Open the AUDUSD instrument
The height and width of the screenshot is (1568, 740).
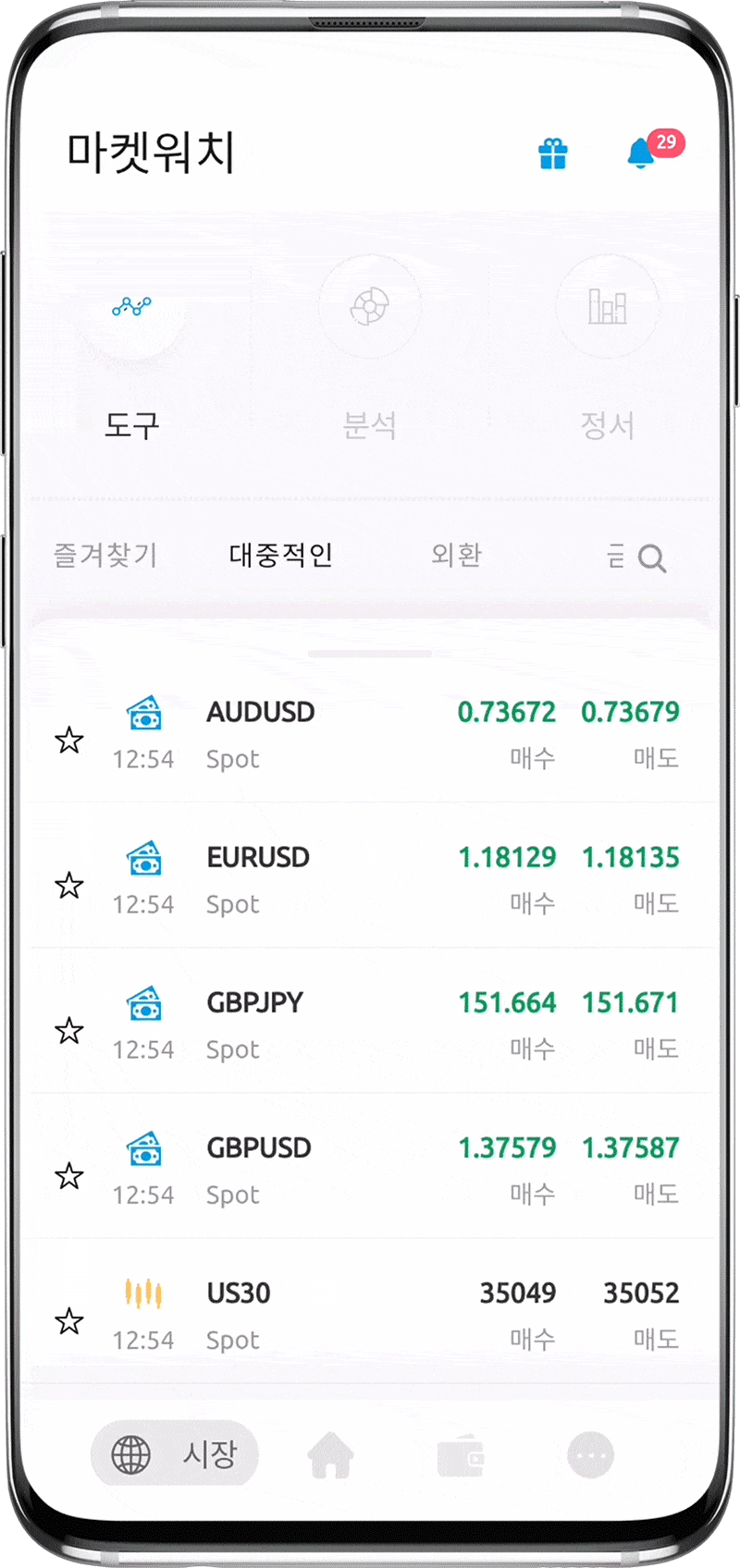click(x=261, y=713)
